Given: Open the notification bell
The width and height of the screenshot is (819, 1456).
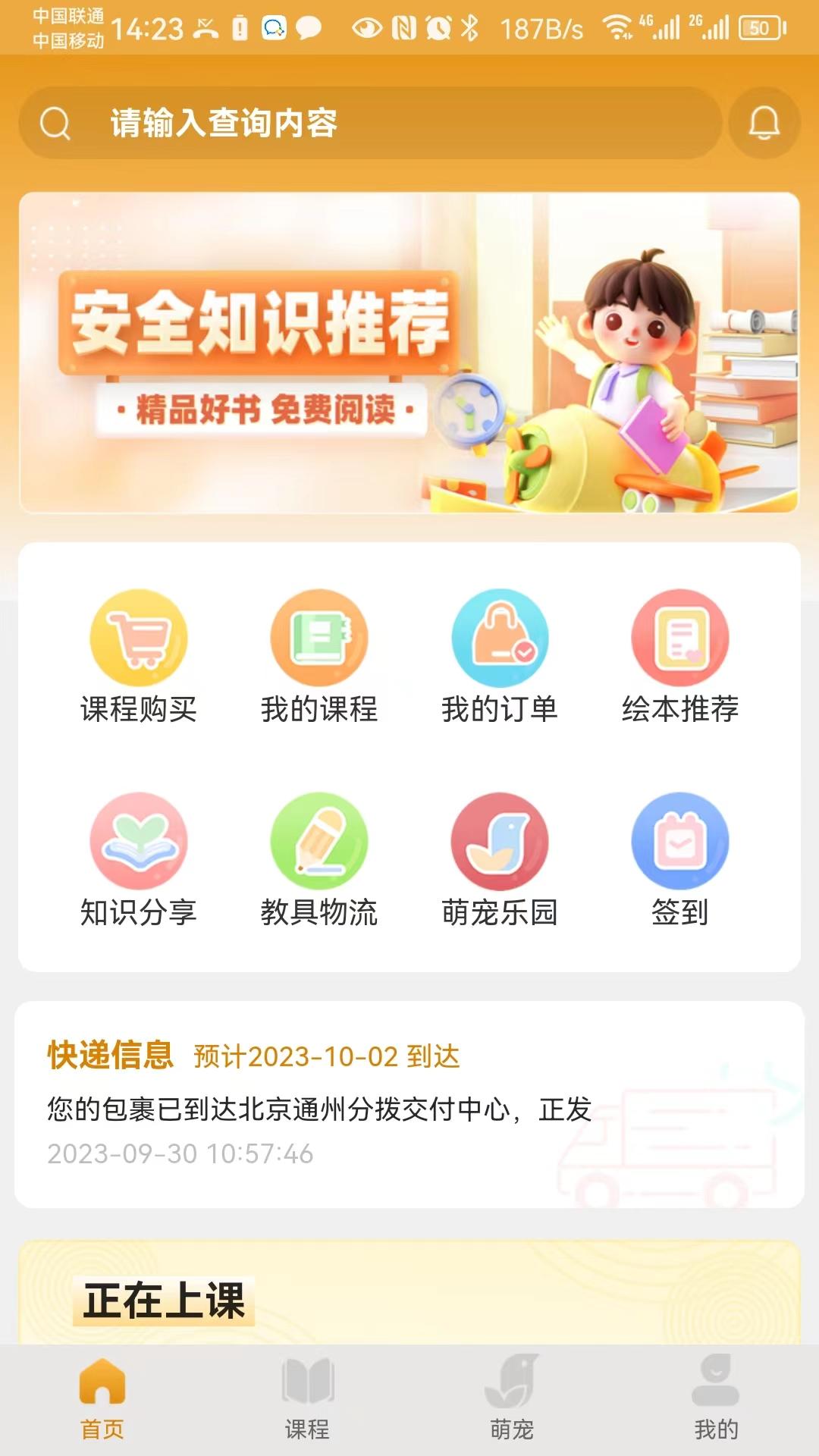Looking at the screenshot, I should 764,124.
